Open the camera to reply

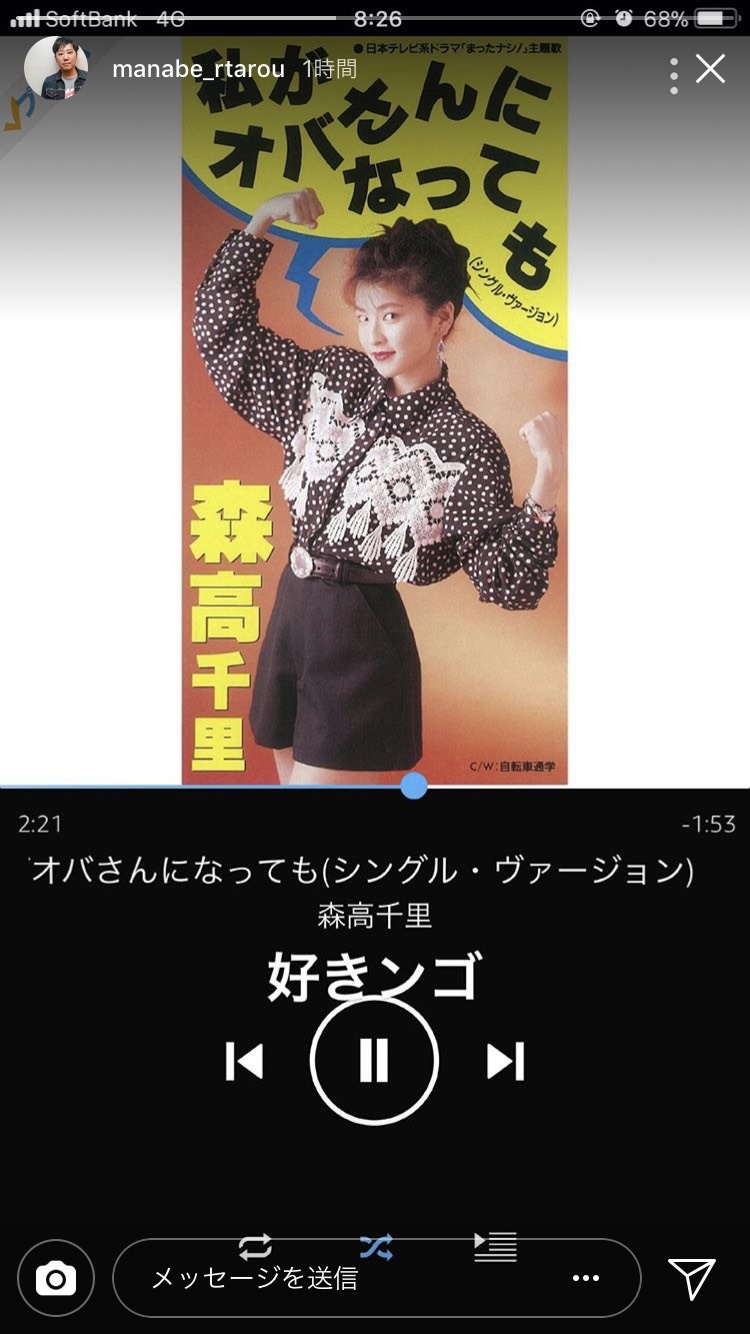[x=56, y=1278]
